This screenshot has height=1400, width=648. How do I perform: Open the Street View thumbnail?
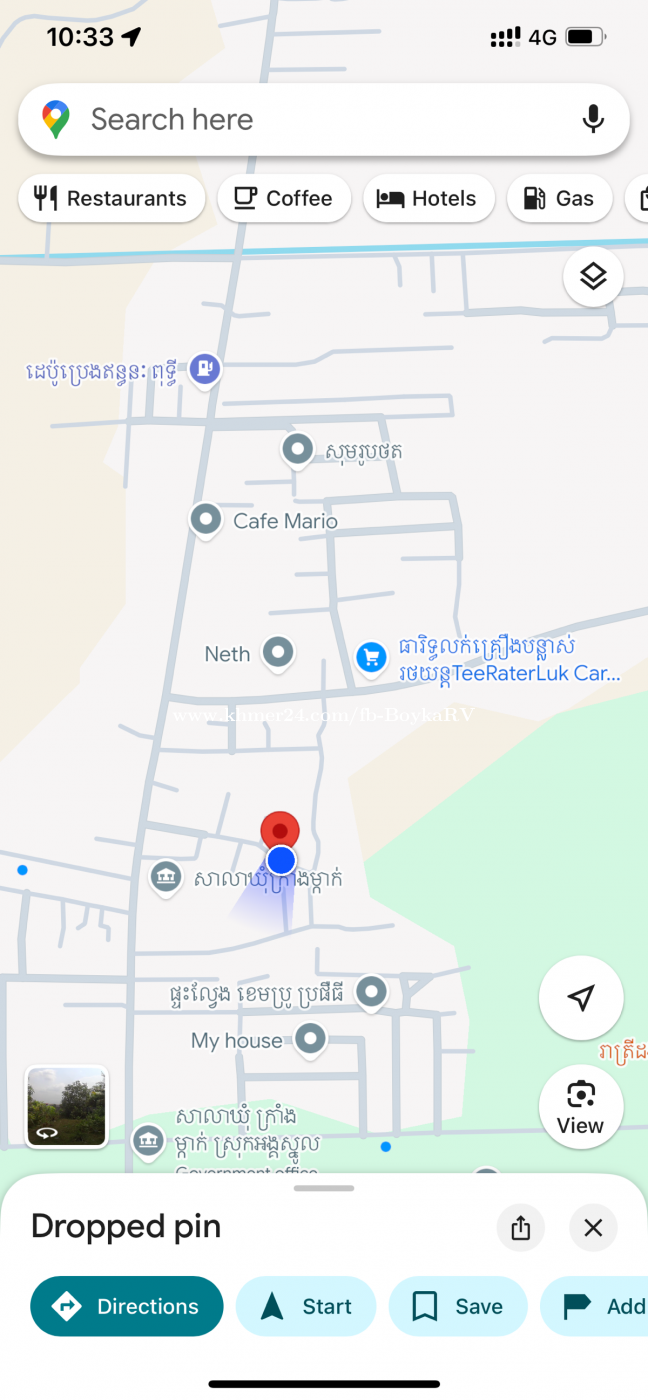[x=66, y=1106]
